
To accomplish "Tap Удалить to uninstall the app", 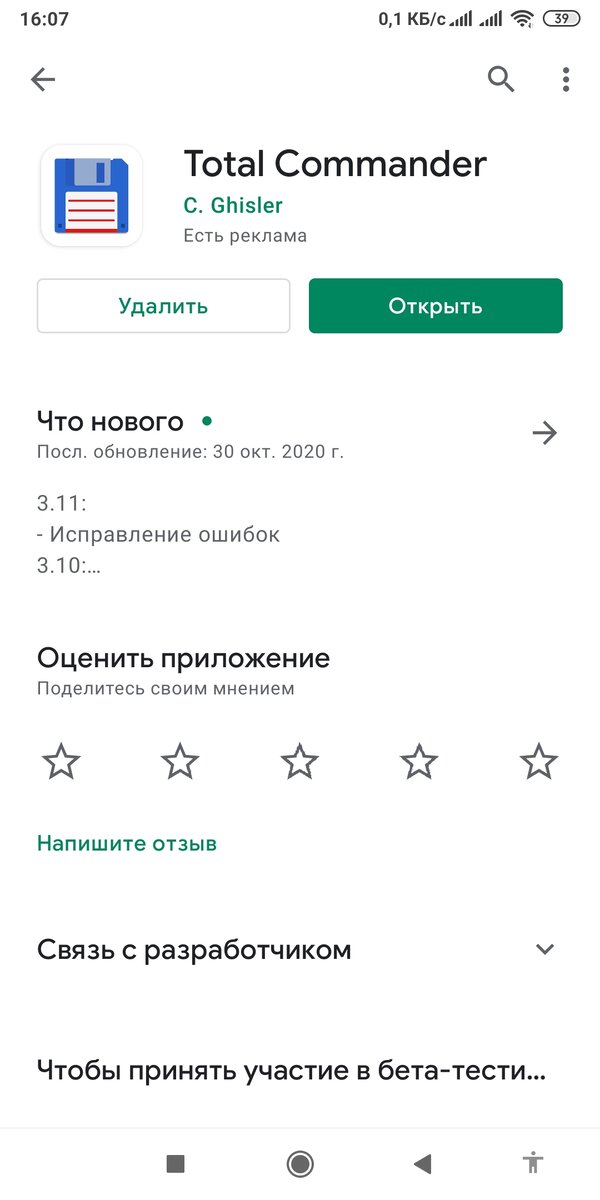I will 163,306.
